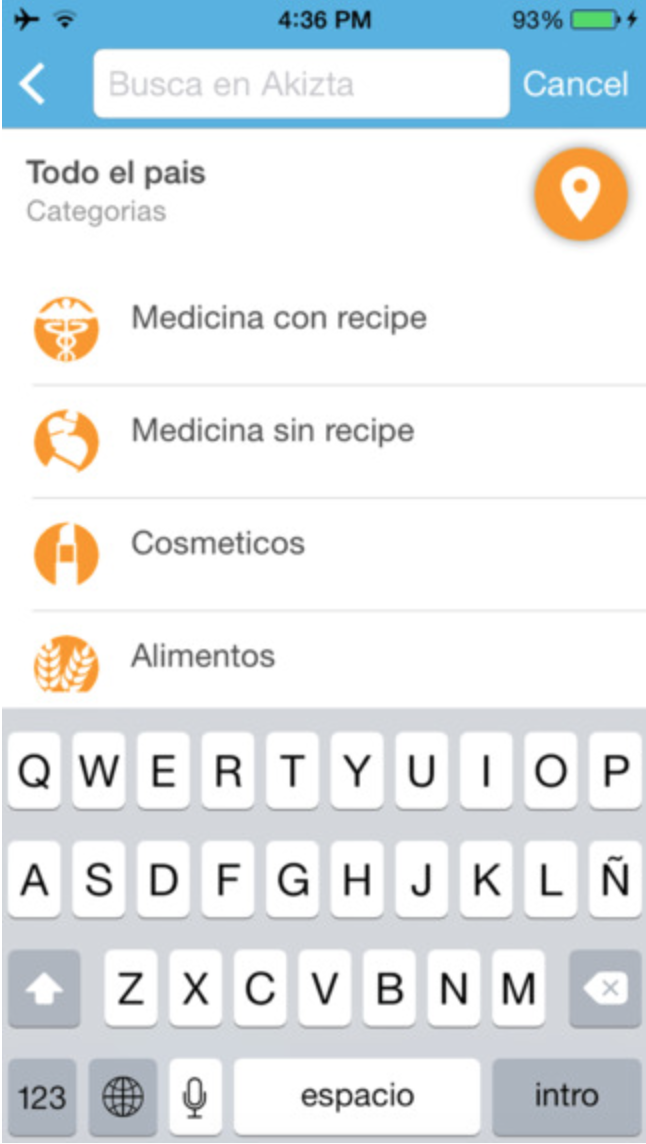646x1144 pixels.
Task: Open the Medicina con recipe category
Action: [279, 319]
